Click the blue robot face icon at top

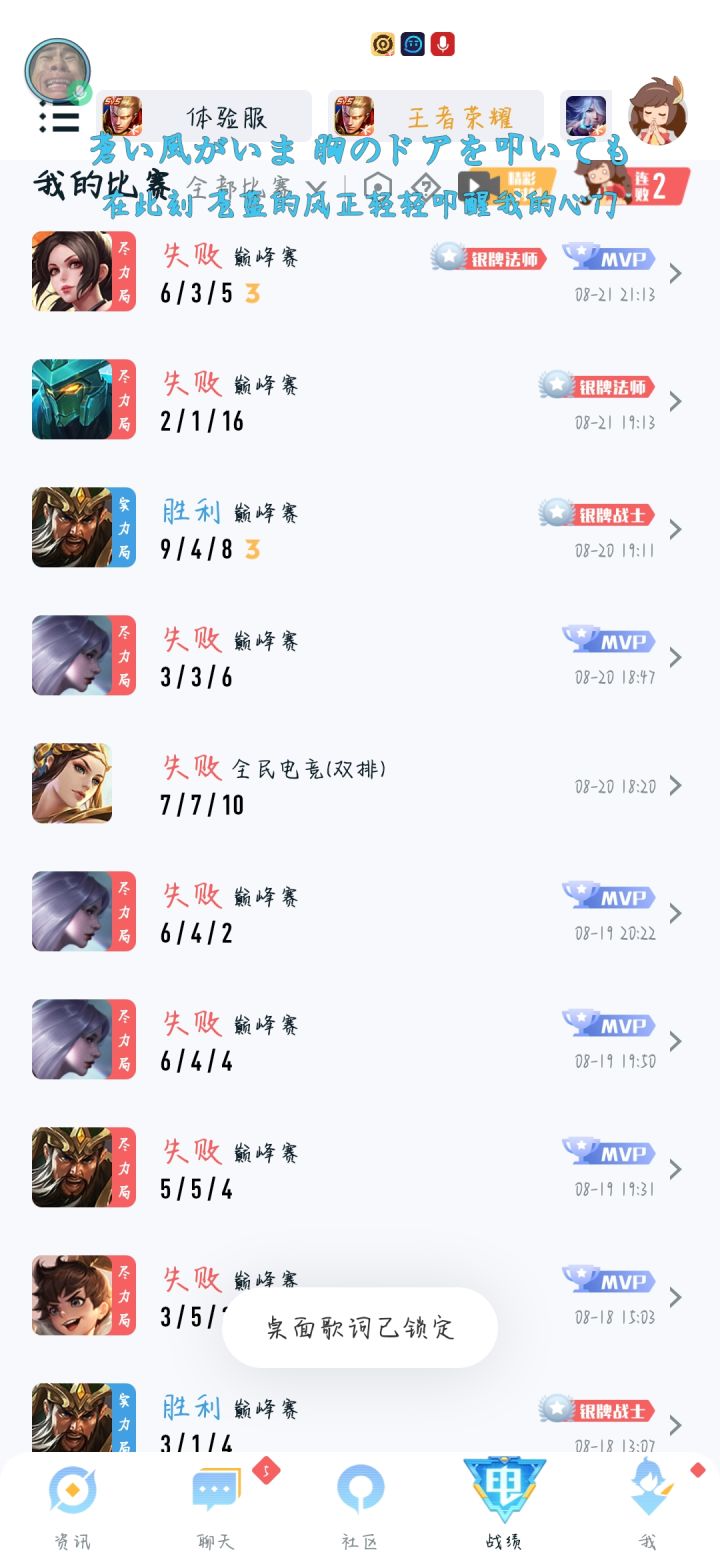pyautogui.click(x=411, y=44)
